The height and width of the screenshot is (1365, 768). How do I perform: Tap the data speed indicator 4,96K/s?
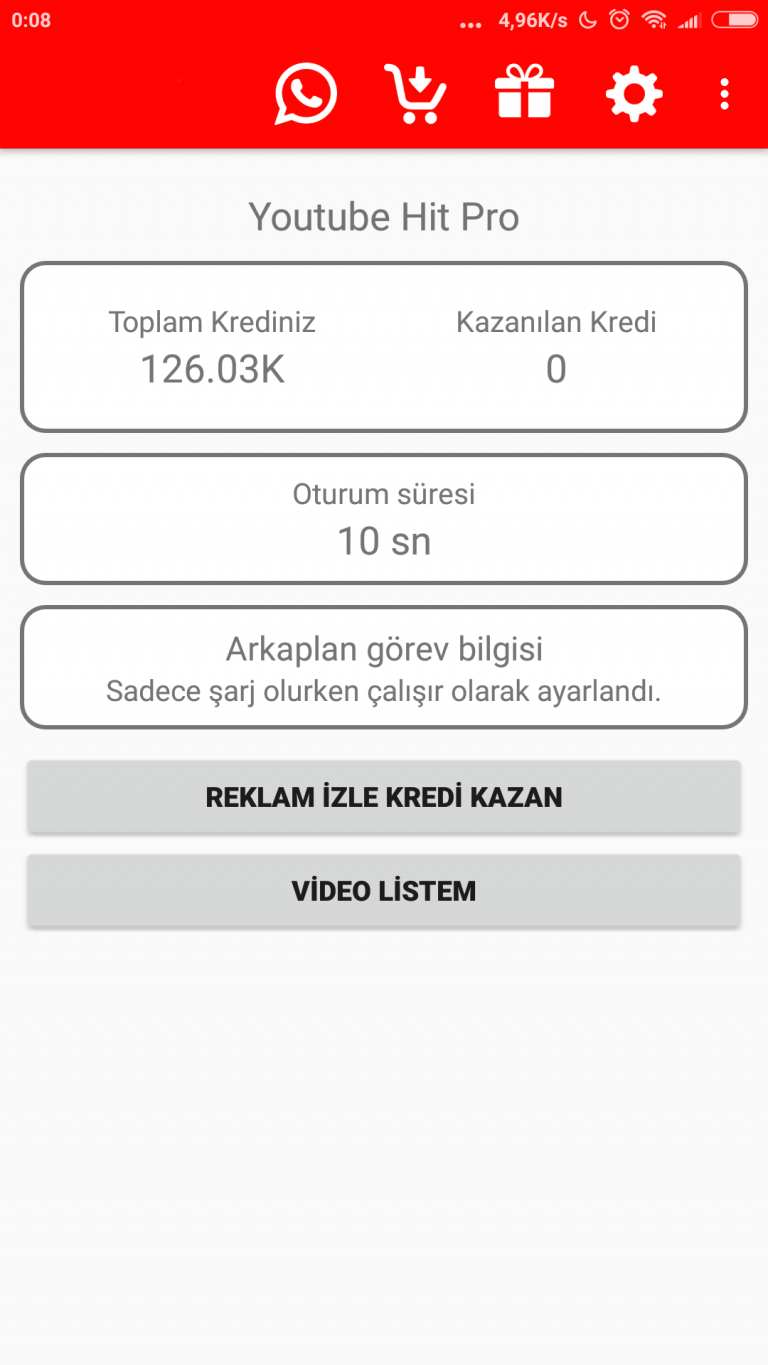pos(536,19)
